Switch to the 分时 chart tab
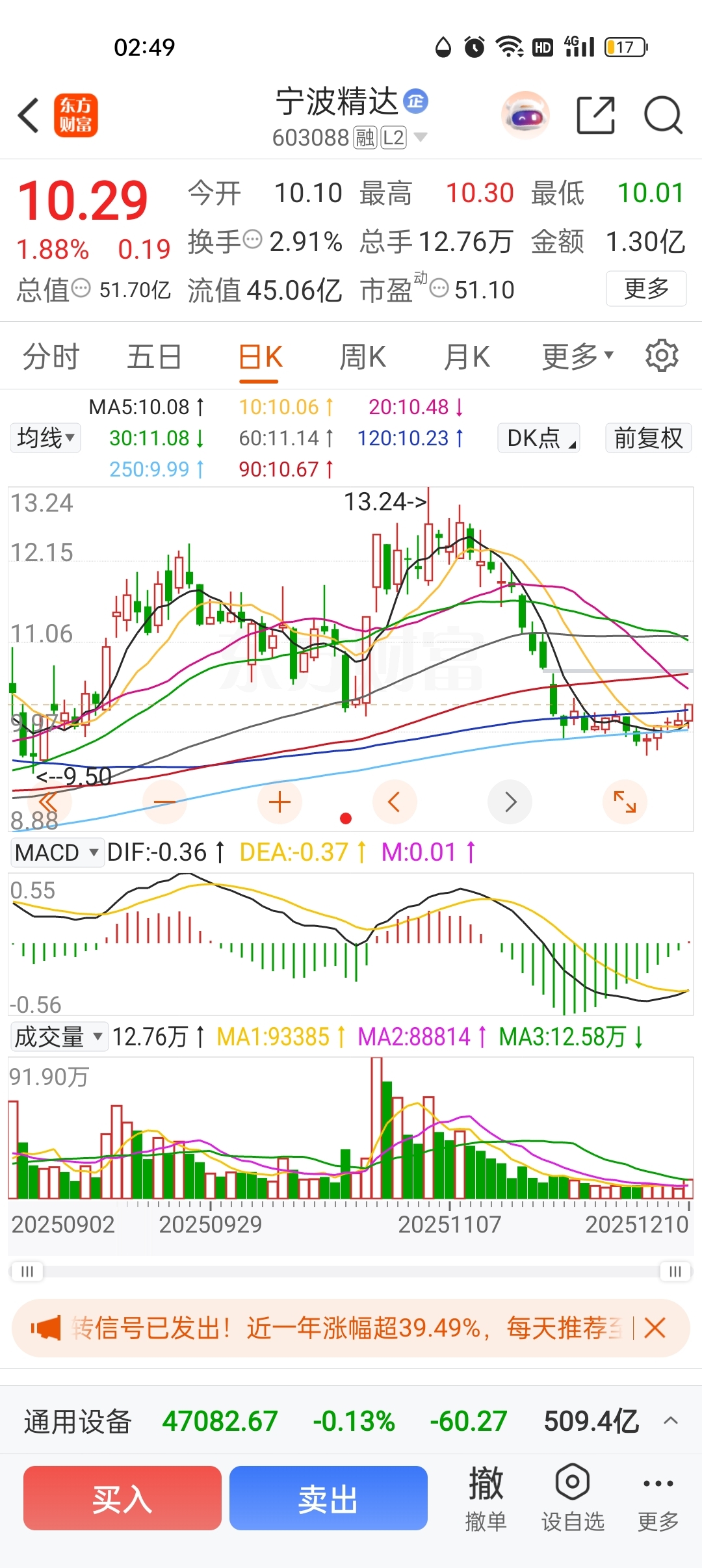Viewport: 702px width, 1568px height. click(51, 357)
